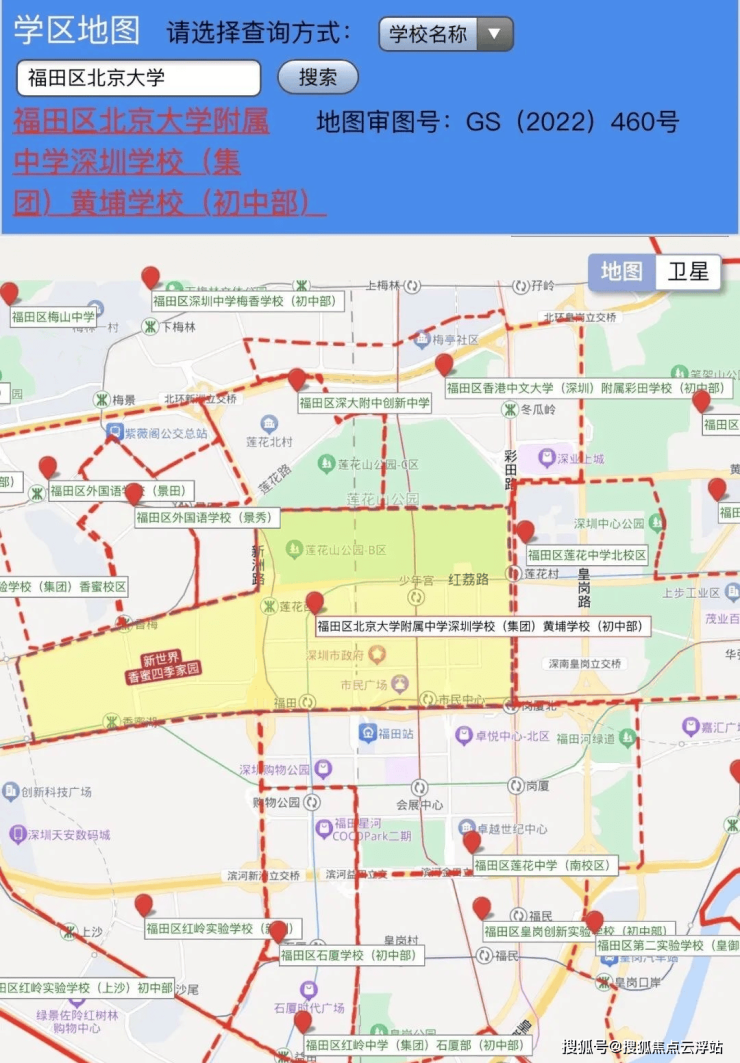Open the 学校名称 query method dropdown

[445, 34]
